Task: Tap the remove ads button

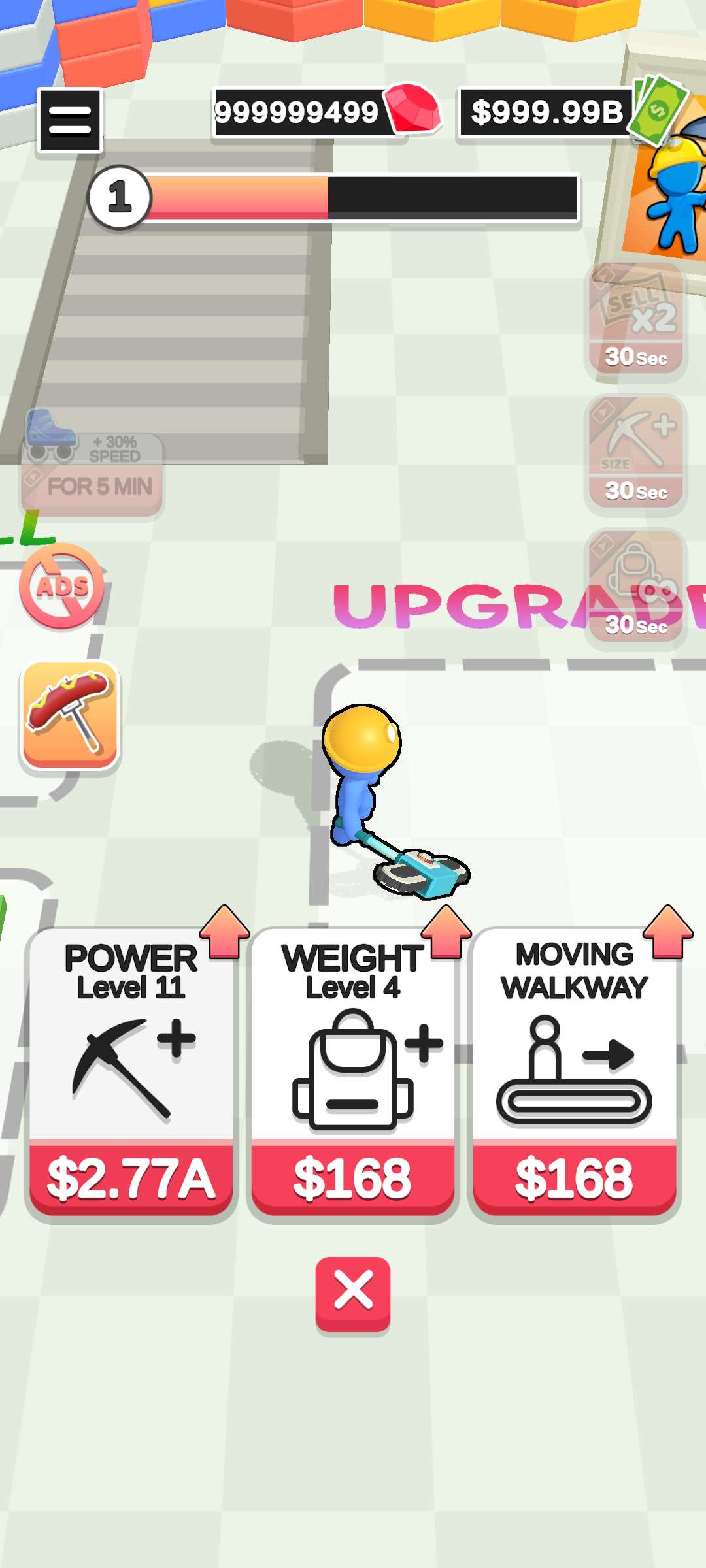Action: tap(61, 586)
